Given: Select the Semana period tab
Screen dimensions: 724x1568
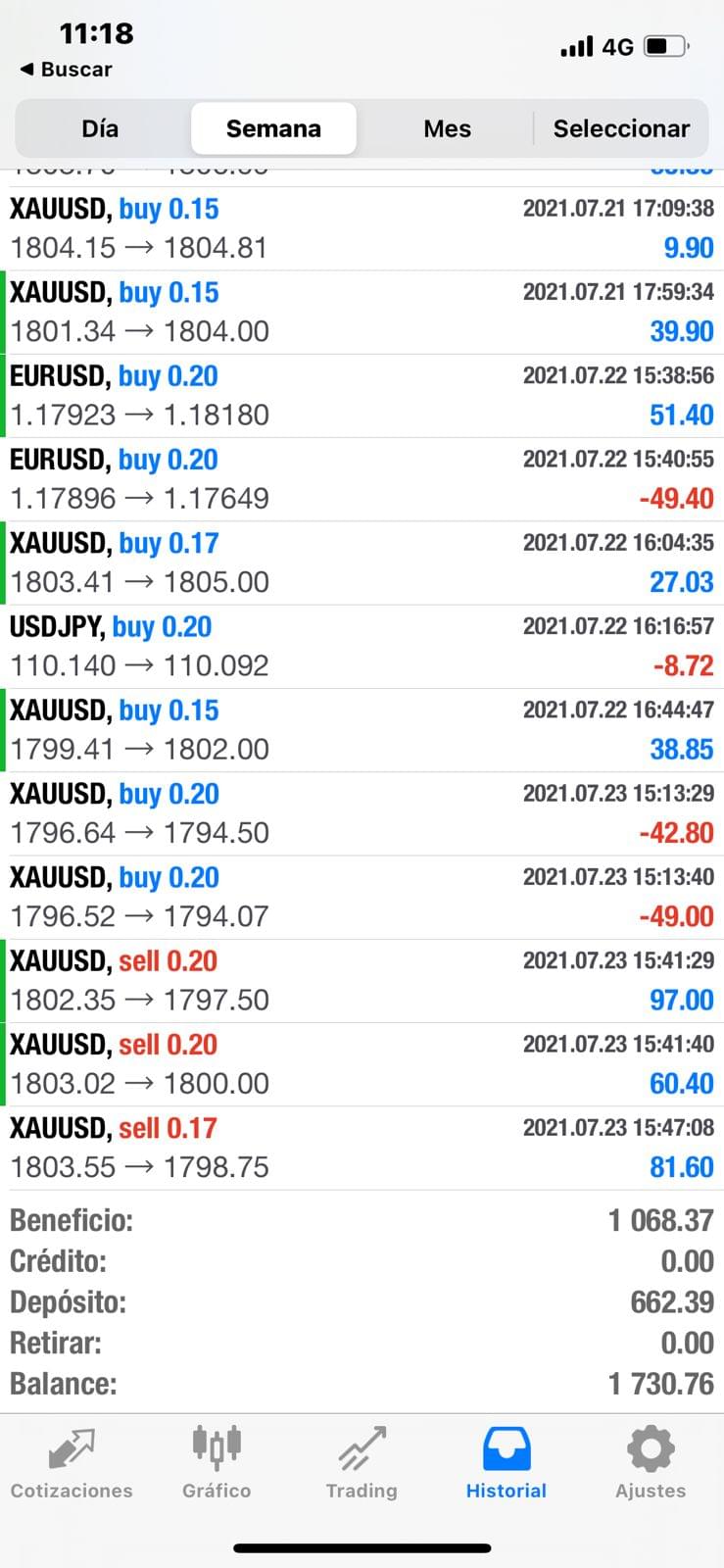Looking at the screenshot, I should pos(273,128).
